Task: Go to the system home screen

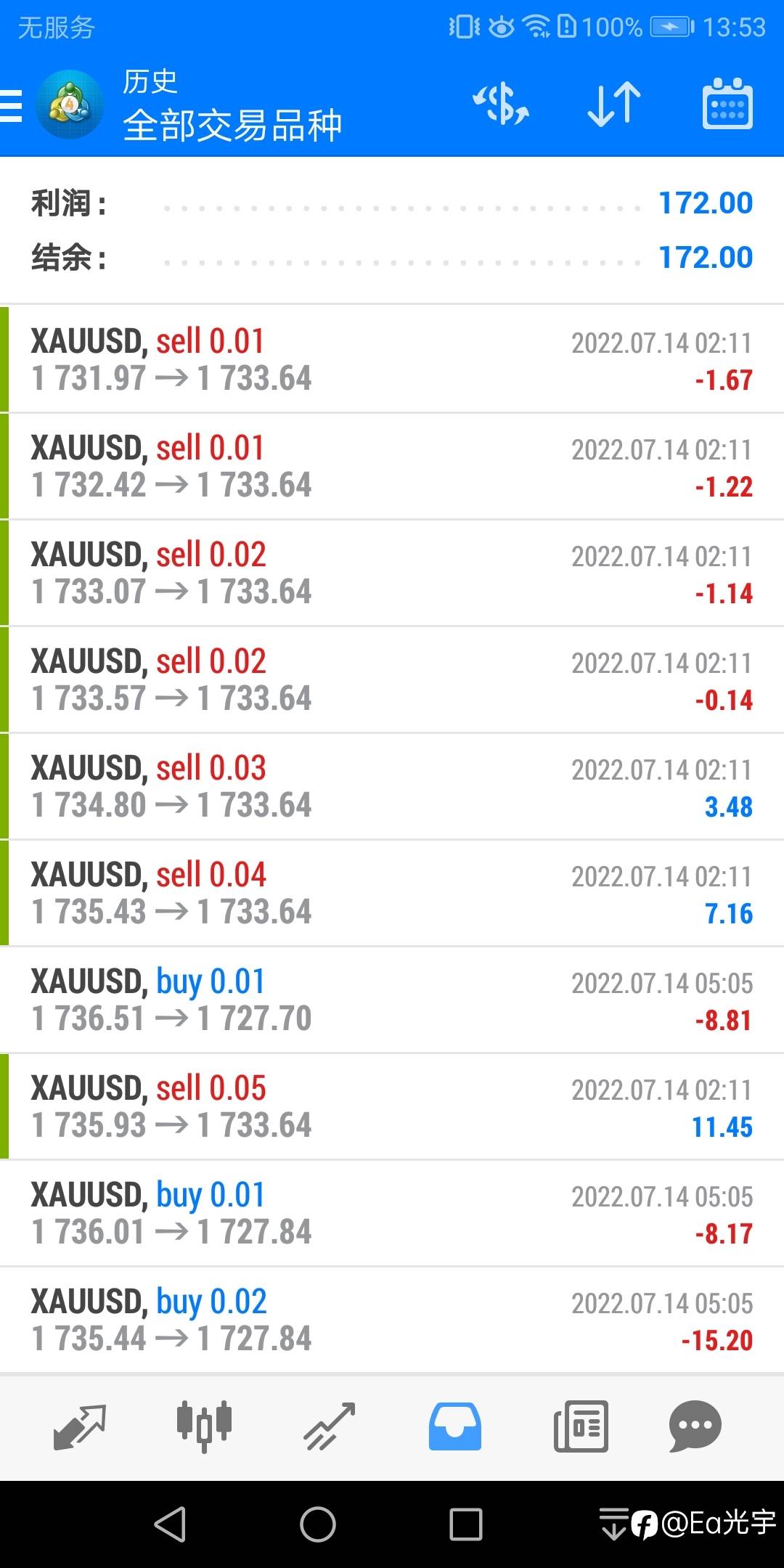Action: pos(318,1524)
